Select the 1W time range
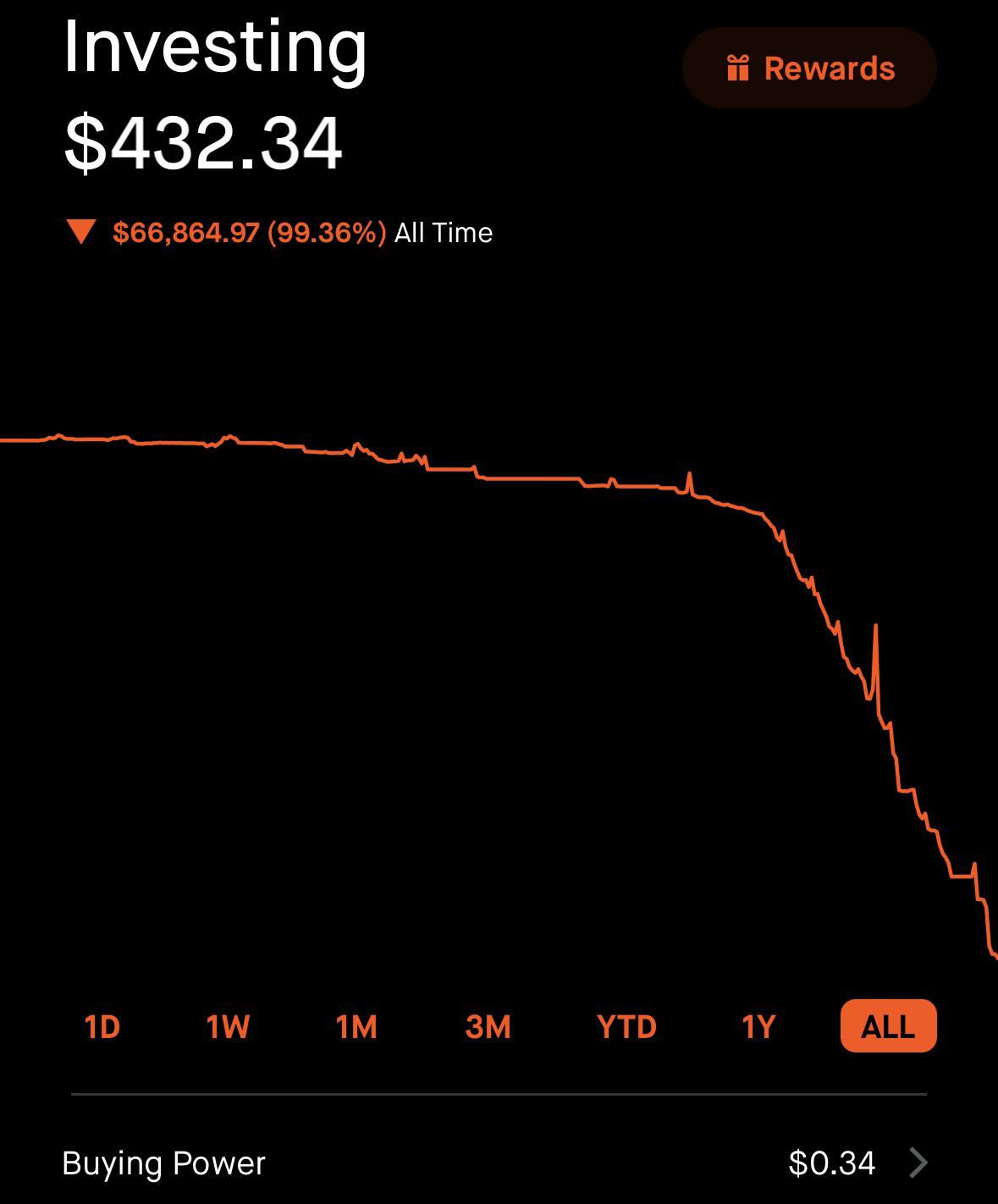 click(x=228, y=1026)
